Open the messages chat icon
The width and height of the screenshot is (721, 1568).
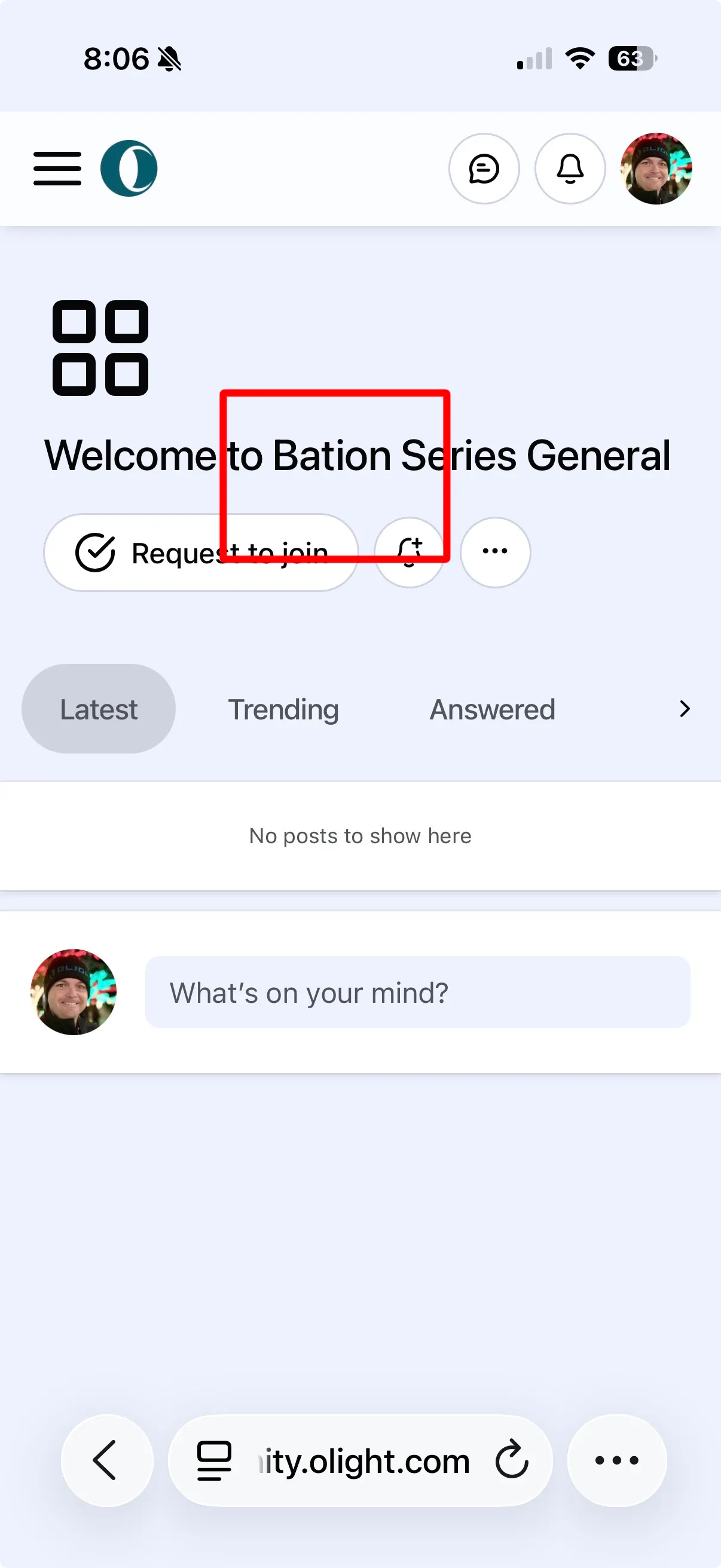pos(484,169)
